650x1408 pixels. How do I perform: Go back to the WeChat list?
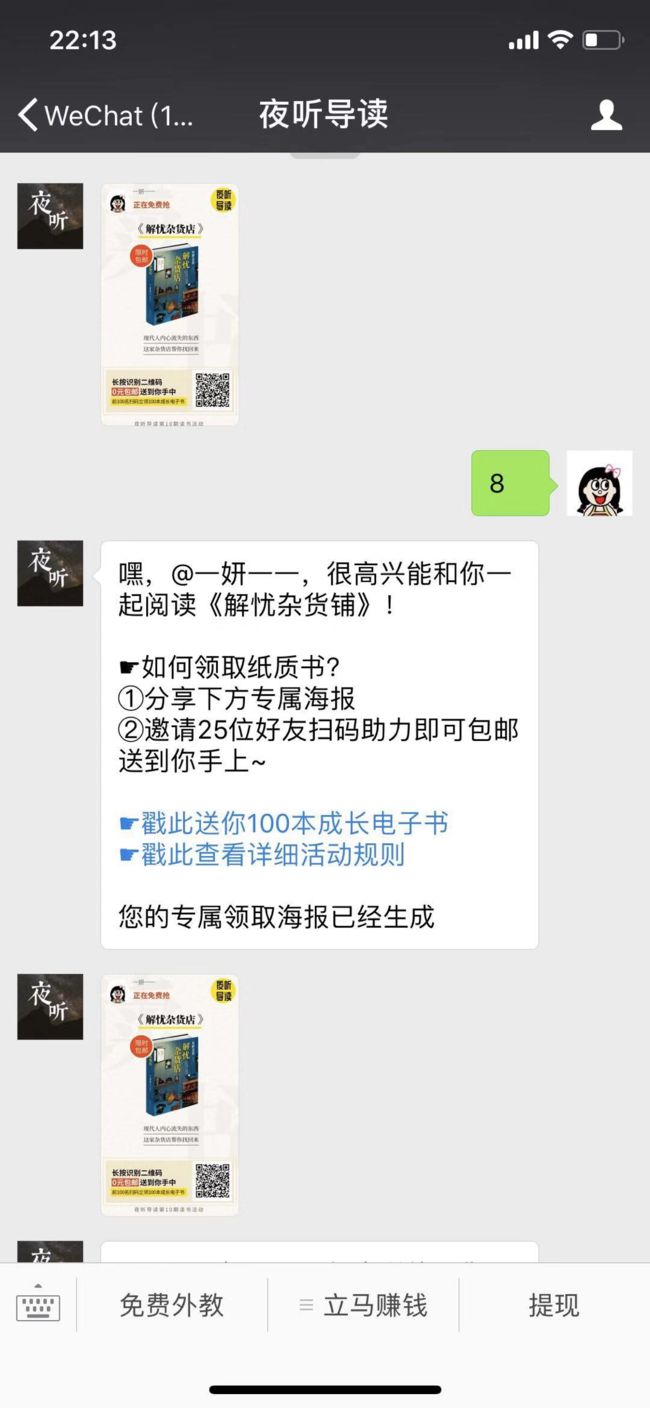pos(105,115)
